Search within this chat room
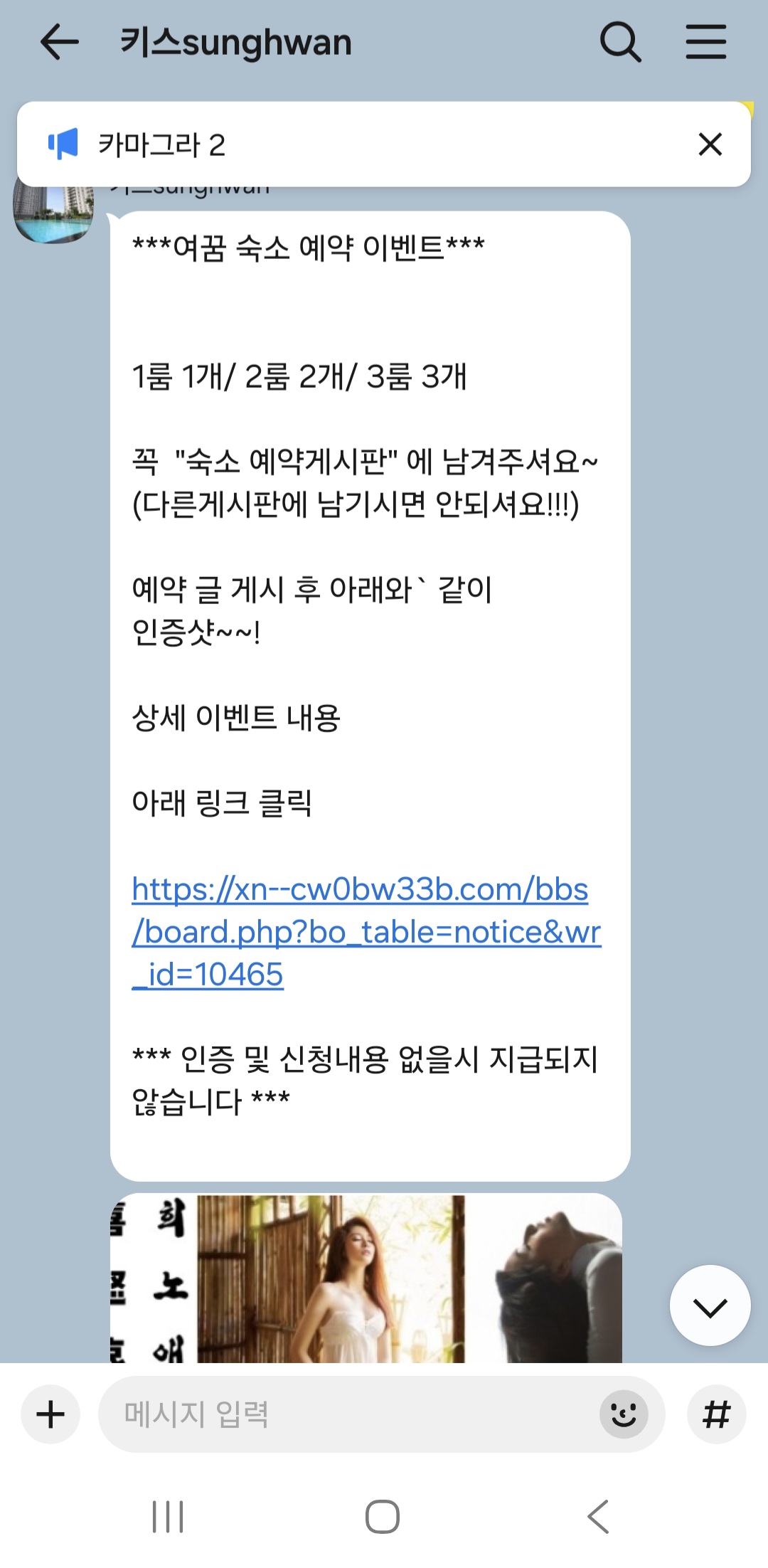 click(x=620, y=42)
